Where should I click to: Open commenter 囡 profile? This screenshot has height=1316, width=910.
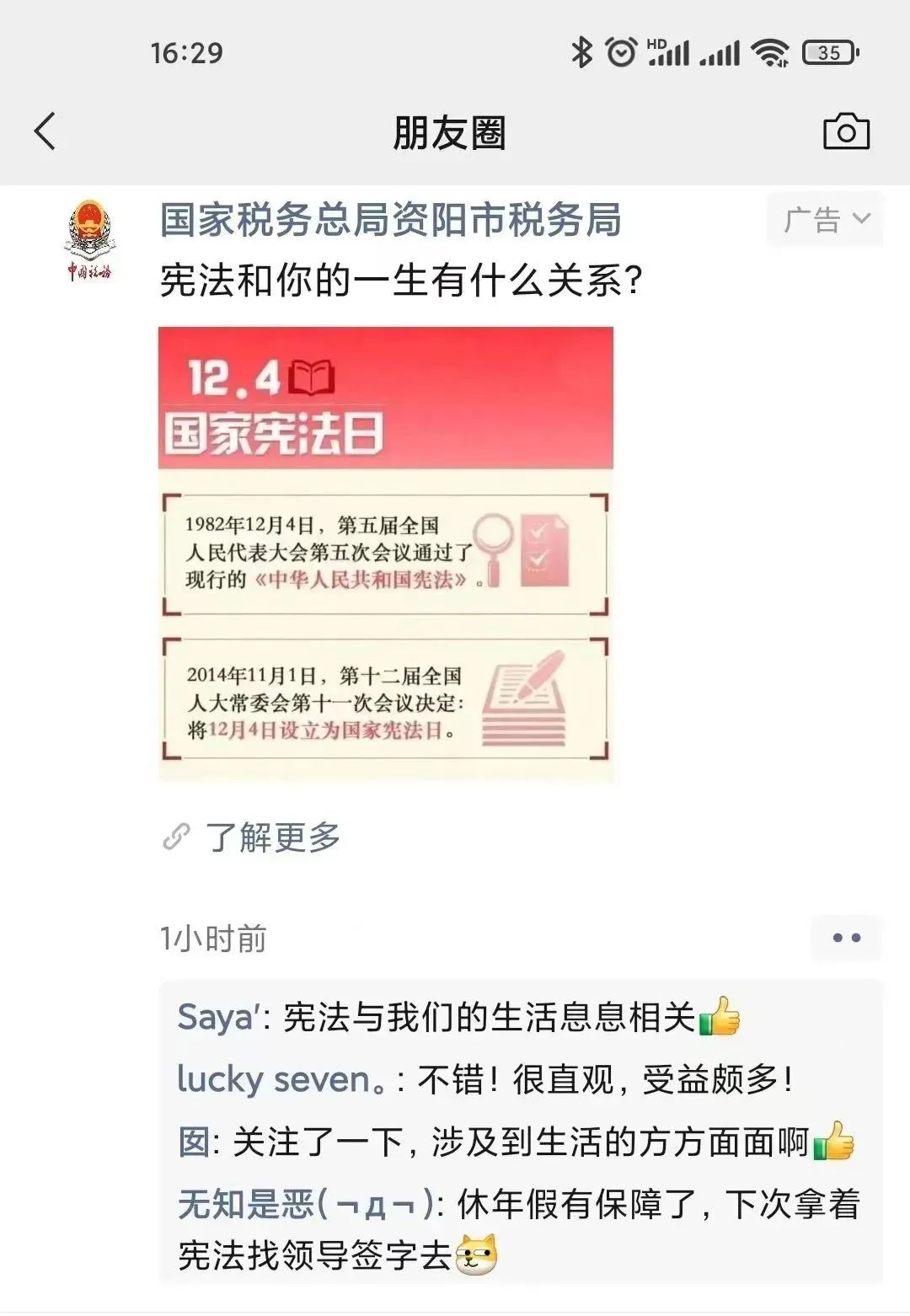point(194,1142)
